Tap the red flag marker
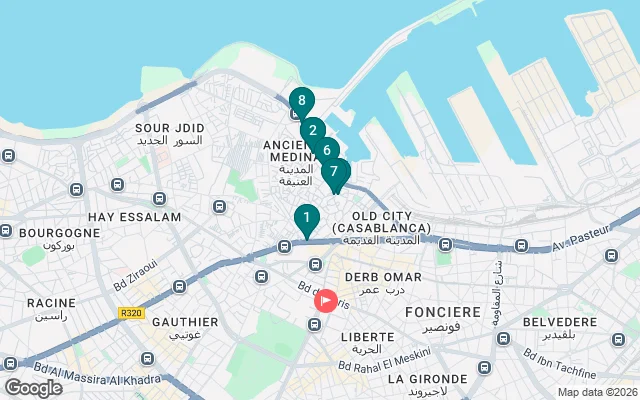The height and width of the screenshot is (400, 640). pyautogui.click(x=326, y=298)
